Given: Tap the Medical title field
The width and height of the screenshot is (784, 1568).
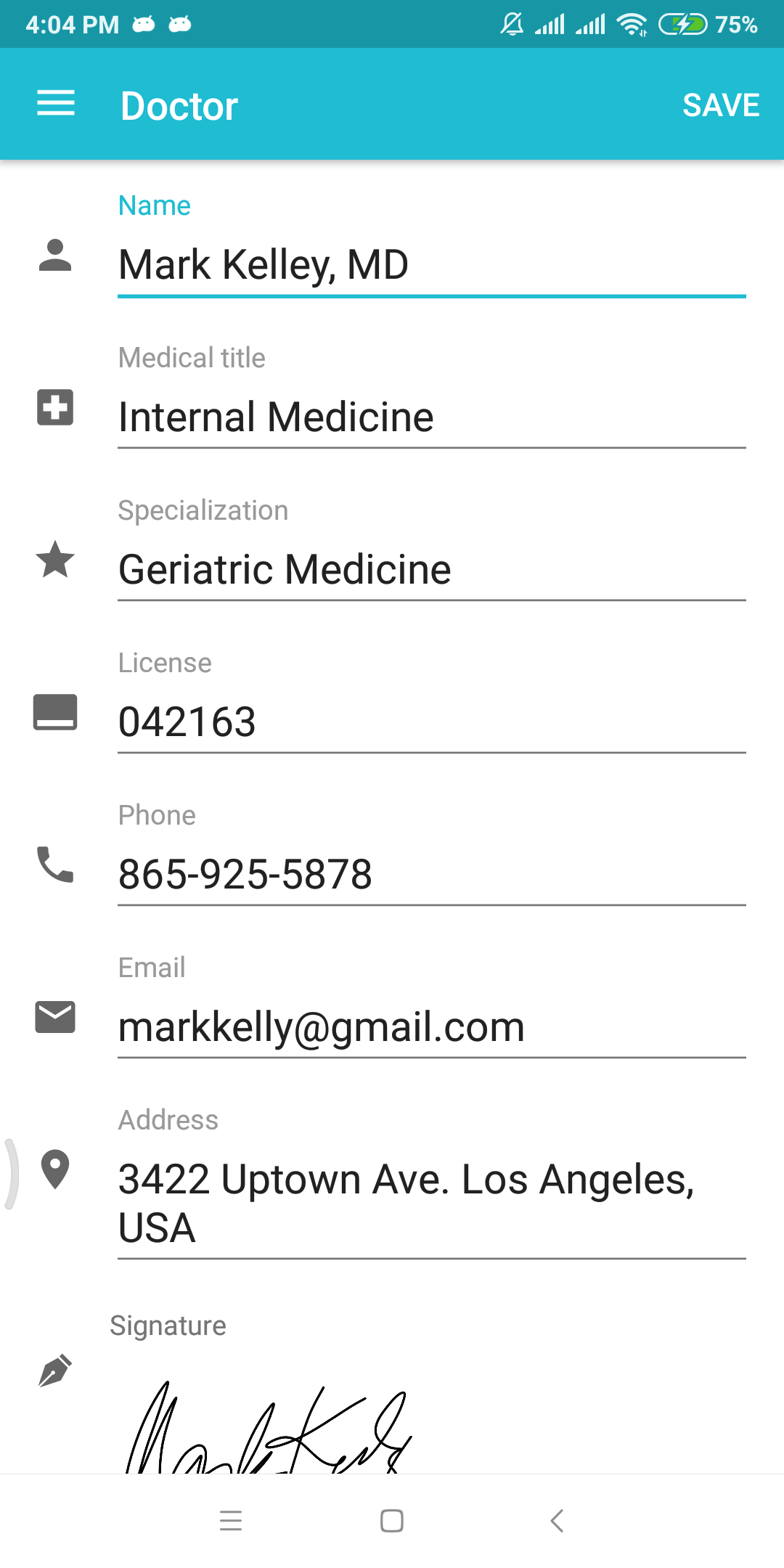Looking at the screenshot, I should [x=432, y=418].
